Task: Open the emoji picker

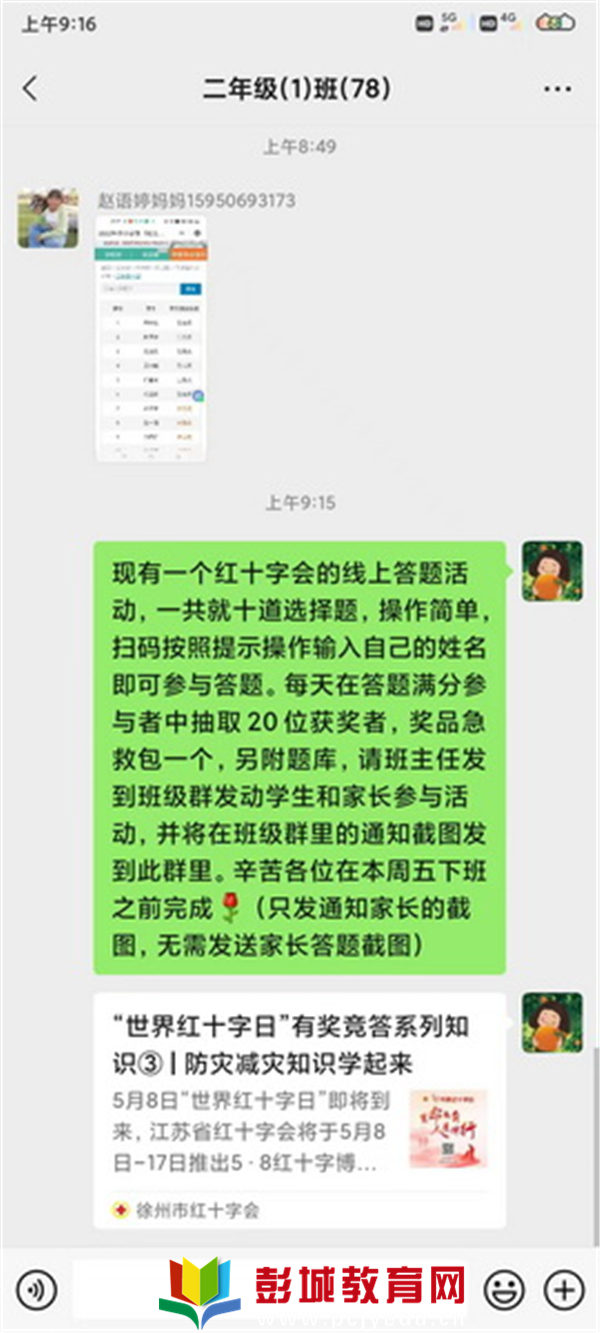Action: pyautogui.click(x=504, y=1290)
